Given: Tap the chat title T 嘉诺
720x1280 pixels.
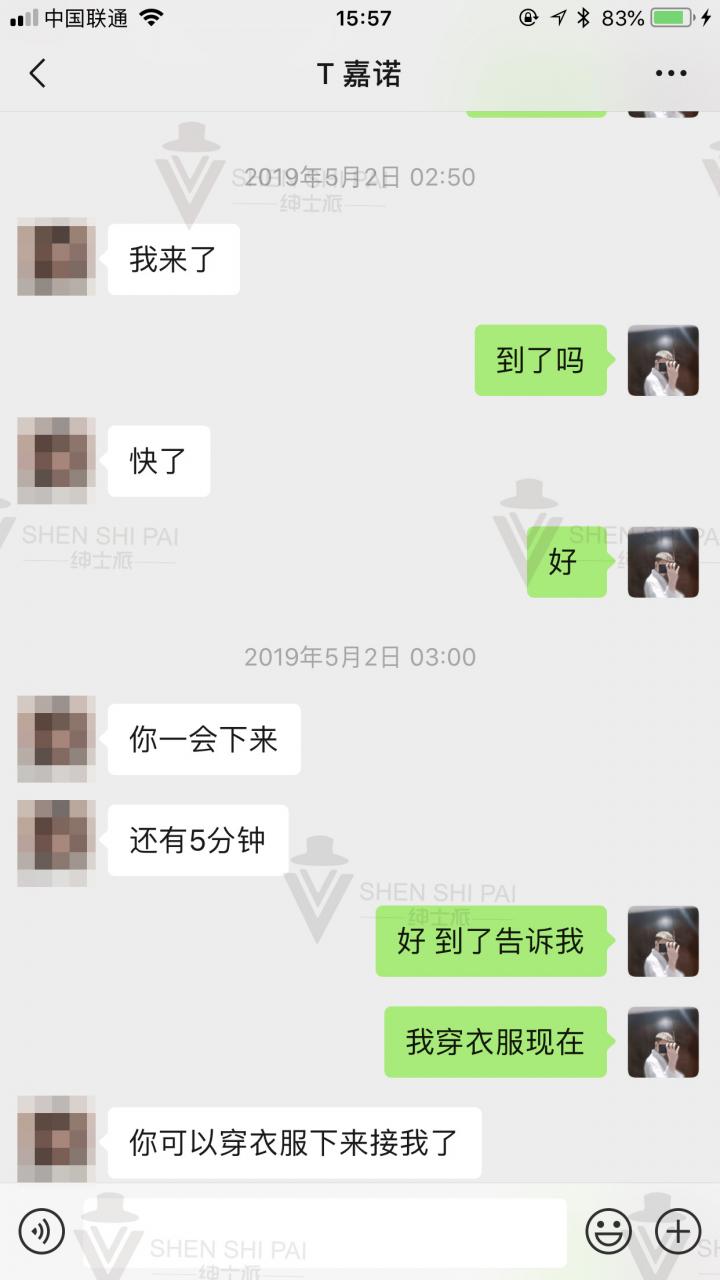Looking at the screenshot, I should [x=360, y=73].
